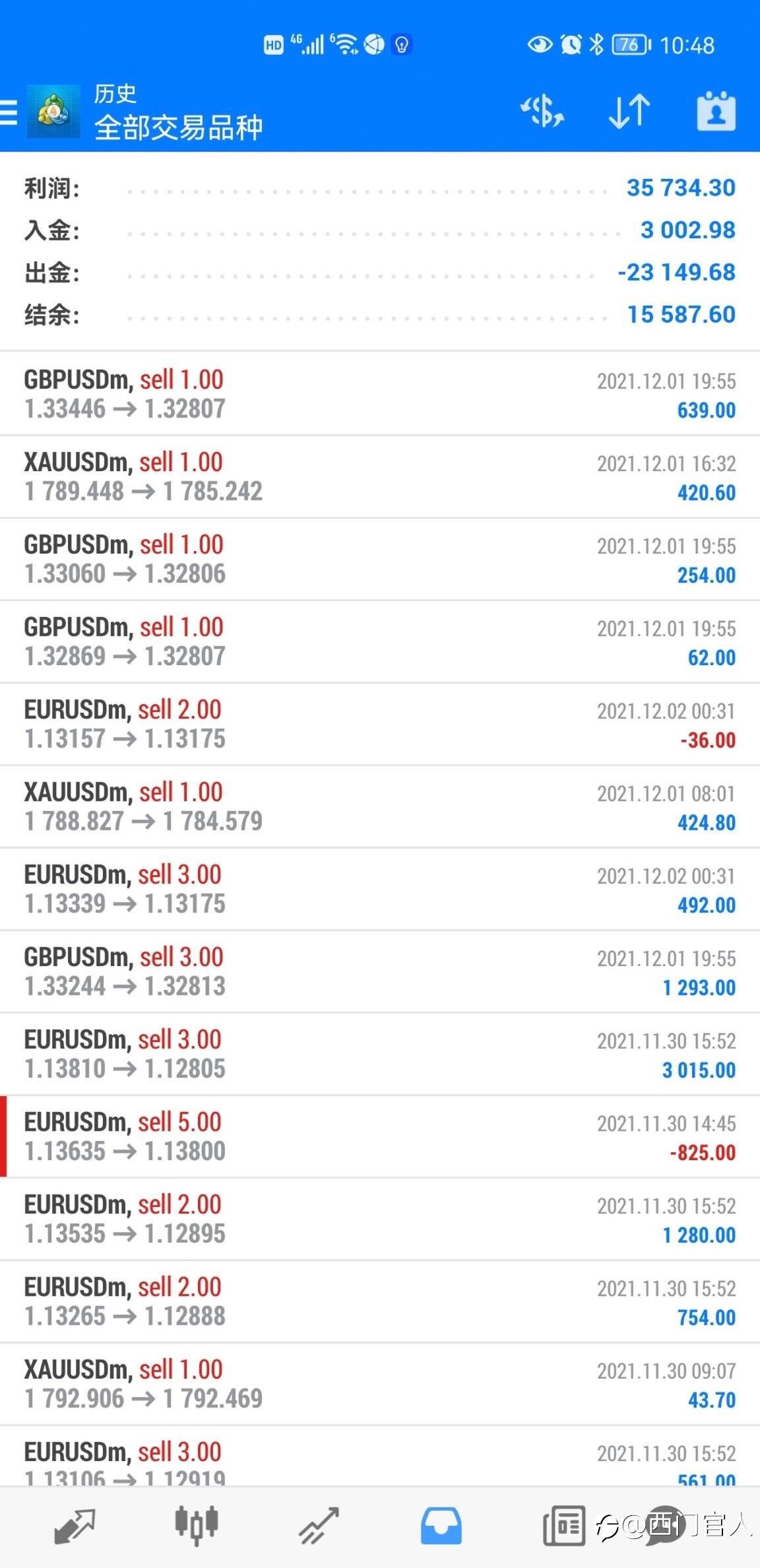Open the sort order arrows
This screenshot has width=760, height=1568.
(x=629, y=111)
